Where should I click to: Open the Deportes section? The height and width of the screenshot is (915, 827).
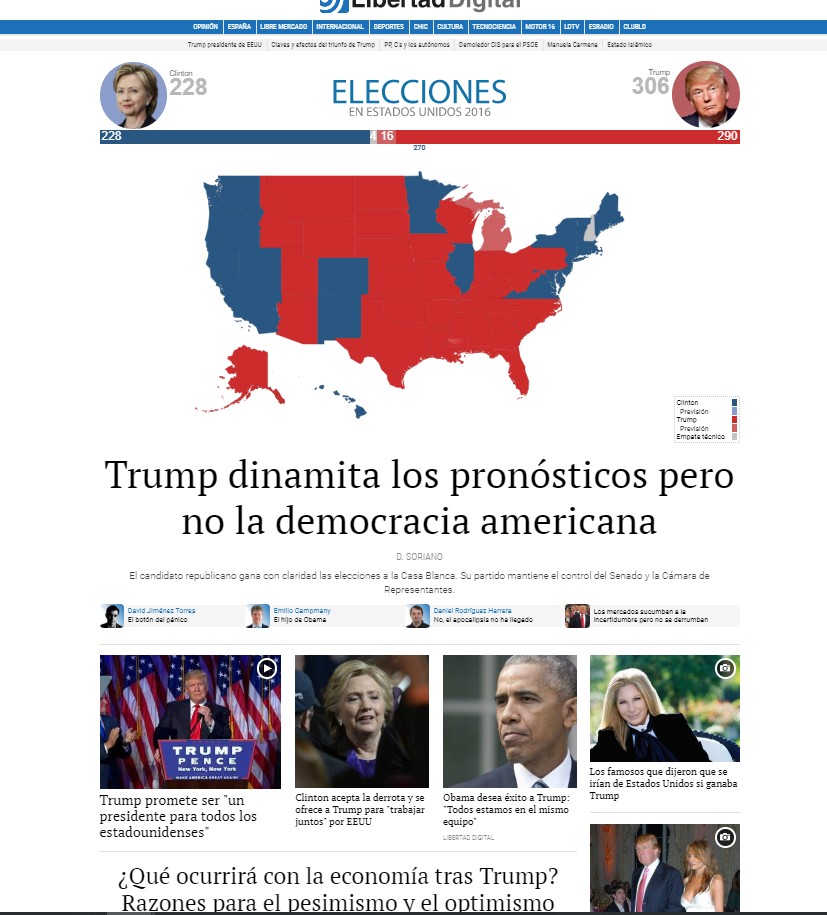click(388, 27)
